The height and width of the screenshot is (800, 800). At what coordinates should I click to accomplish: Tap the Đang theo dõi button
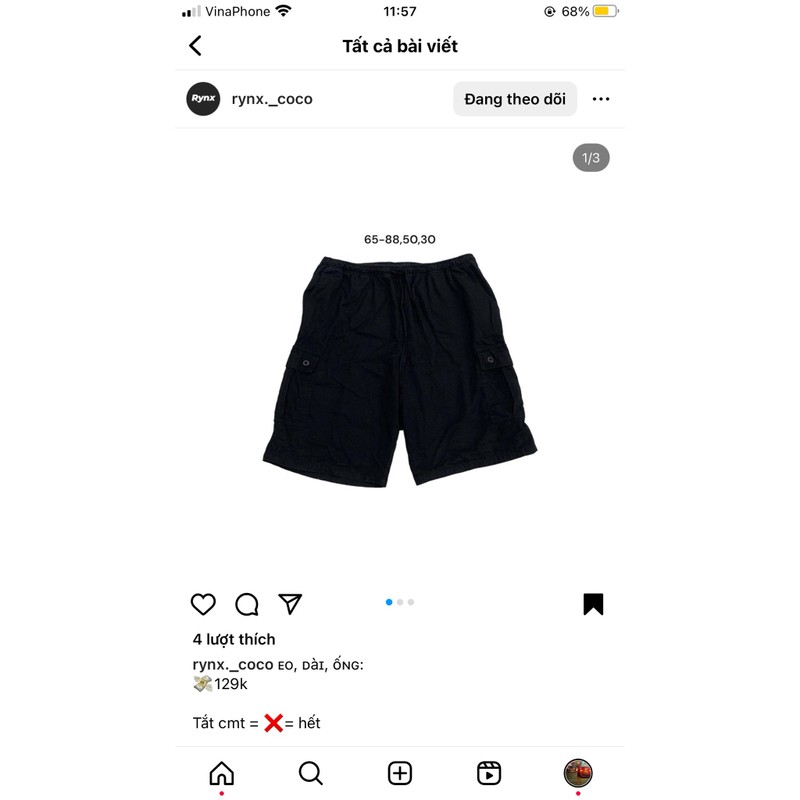click(514, 99)
